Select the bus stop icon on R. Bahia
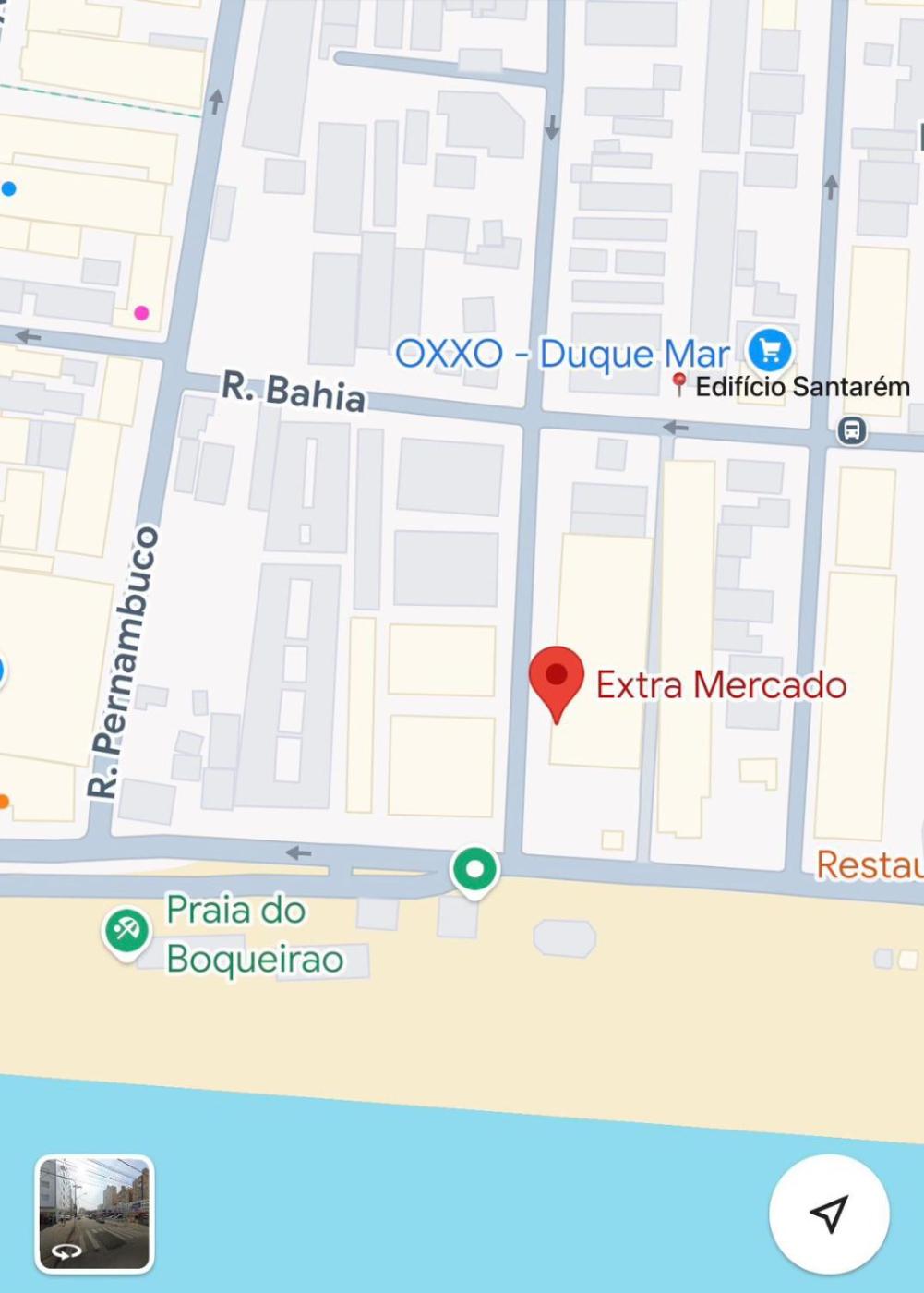924x1293 pixels. pos(851,430)
